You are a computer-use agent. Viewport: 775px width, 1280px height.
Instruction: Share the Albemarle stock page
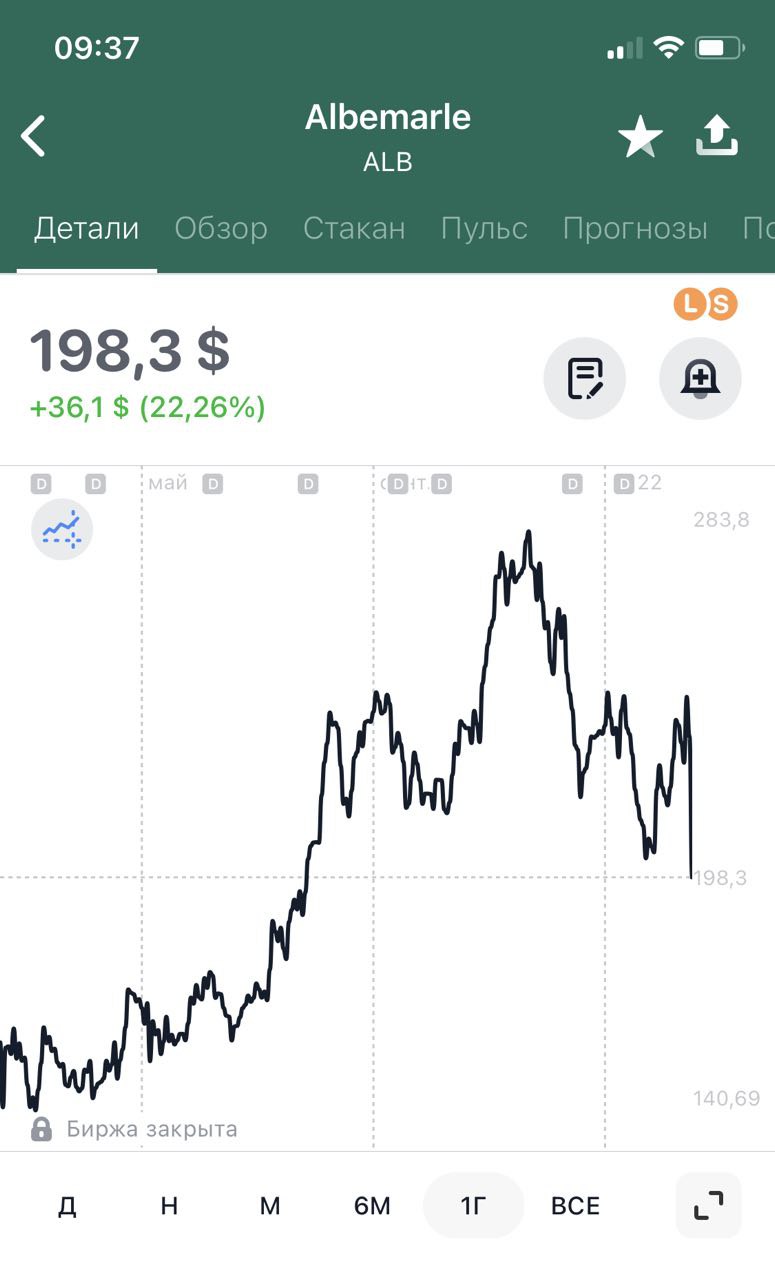point(717,137)
